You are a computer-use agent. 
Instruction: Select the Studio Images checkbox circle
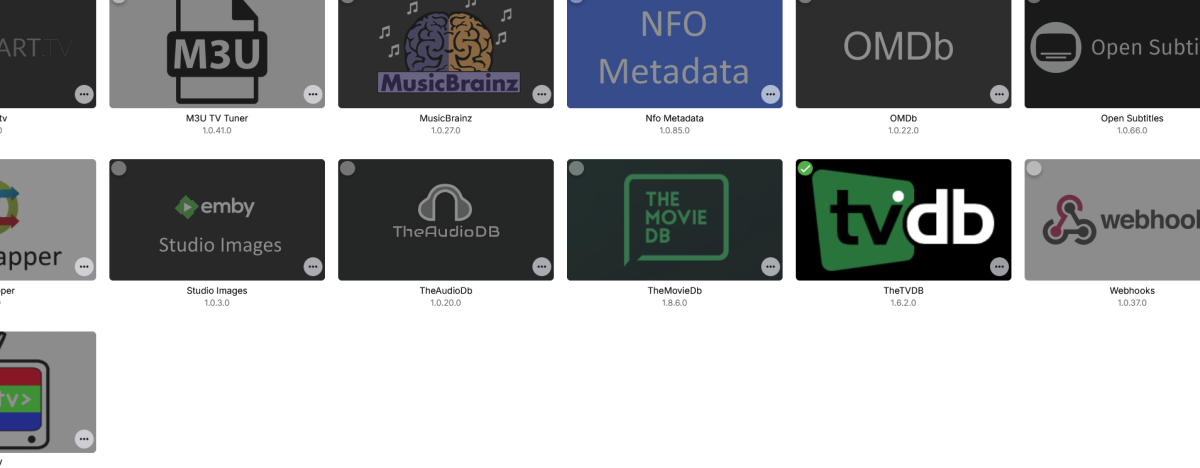118,168
